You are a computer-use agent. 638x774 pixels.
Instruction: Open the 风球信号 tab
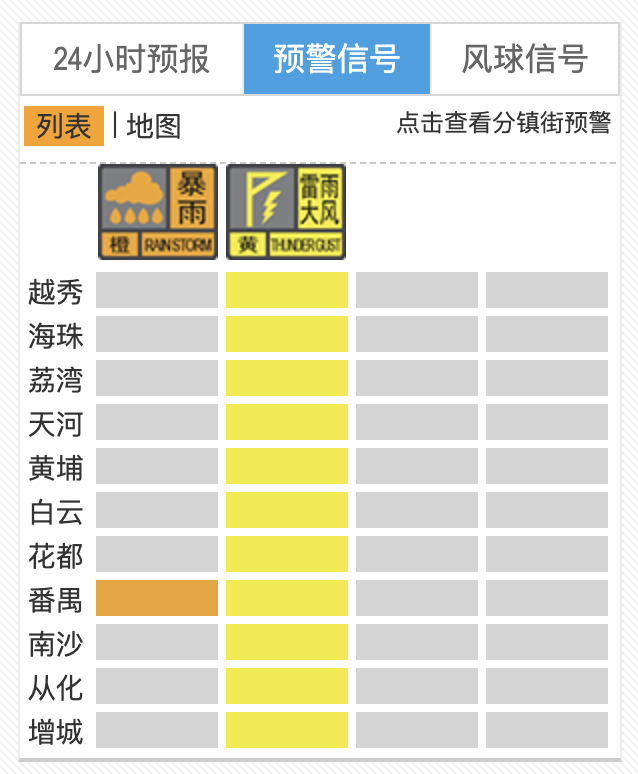click(524, 59)
